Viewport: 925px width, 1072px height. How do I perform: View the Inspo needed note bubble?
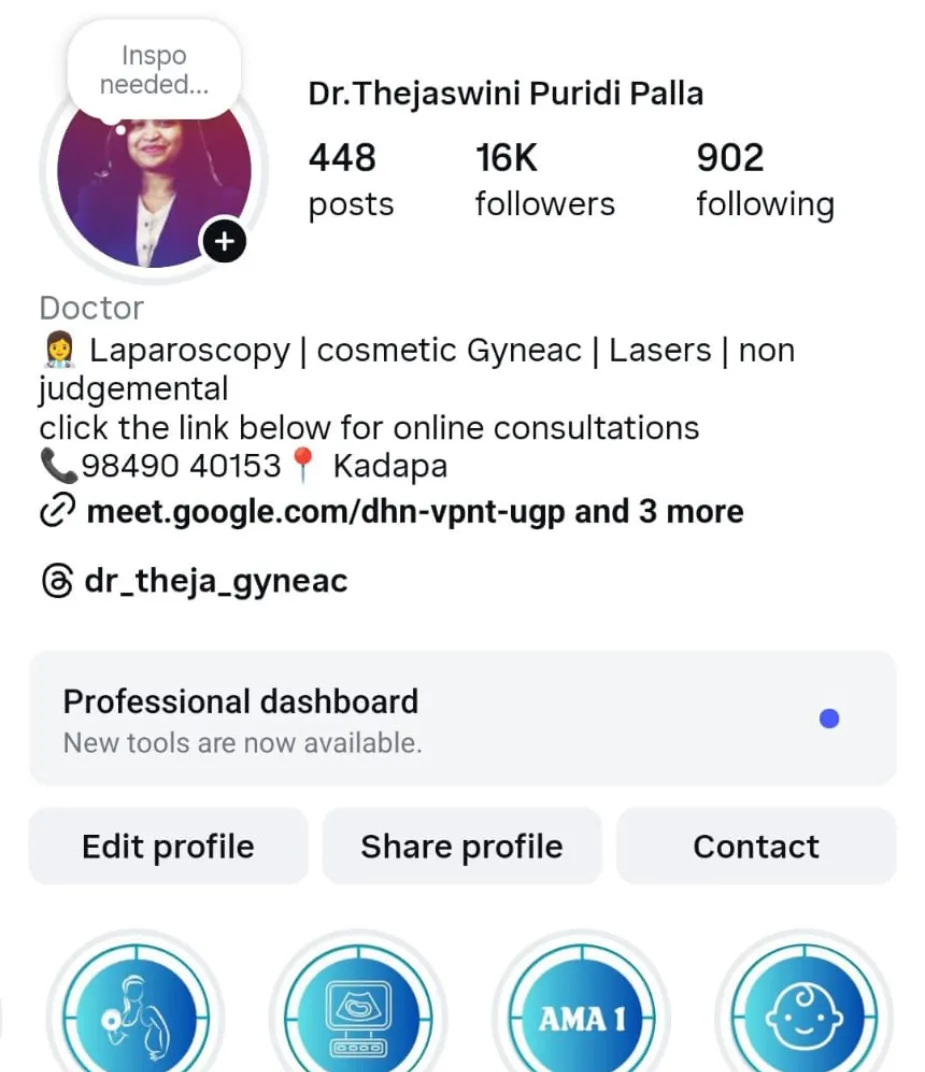153,69
